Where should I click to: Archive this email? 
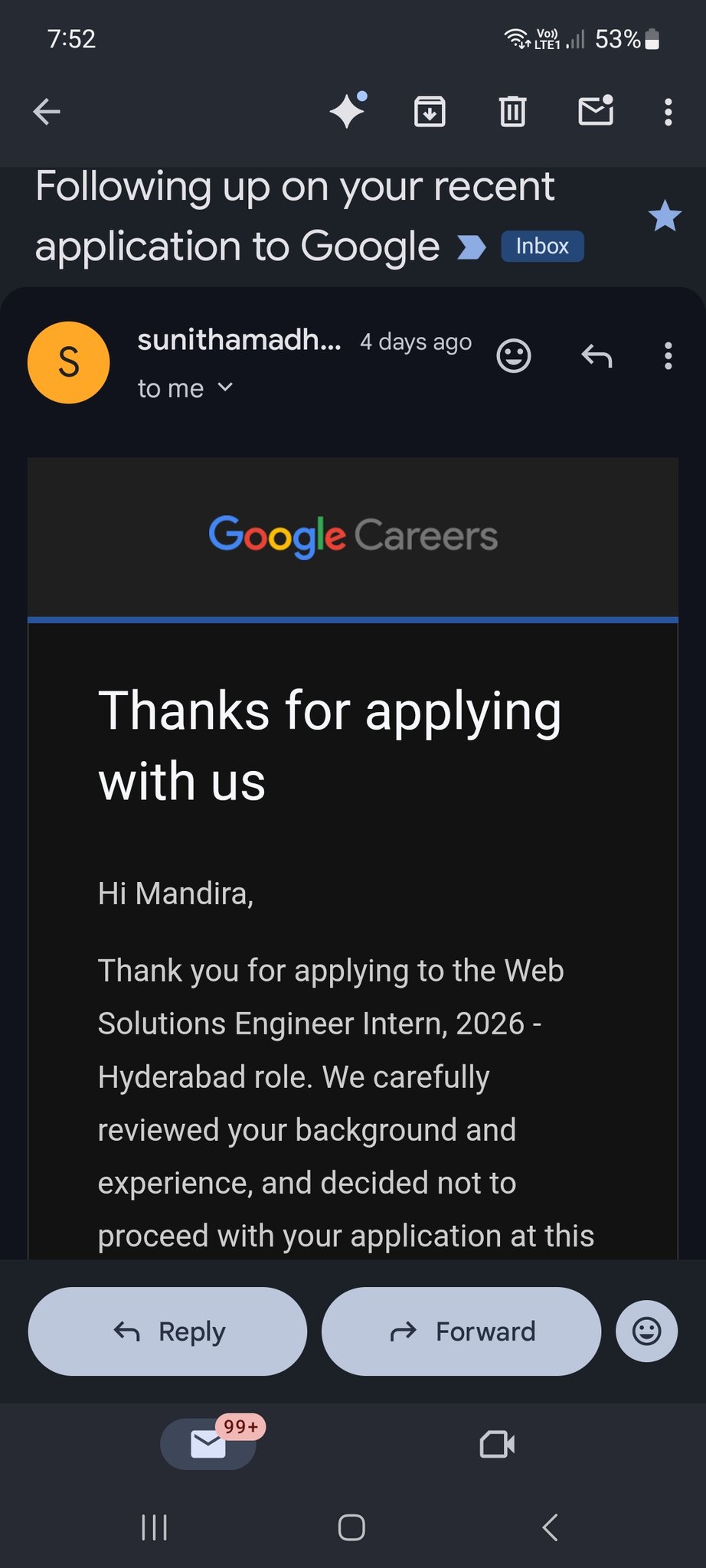(x=430, y=112)
